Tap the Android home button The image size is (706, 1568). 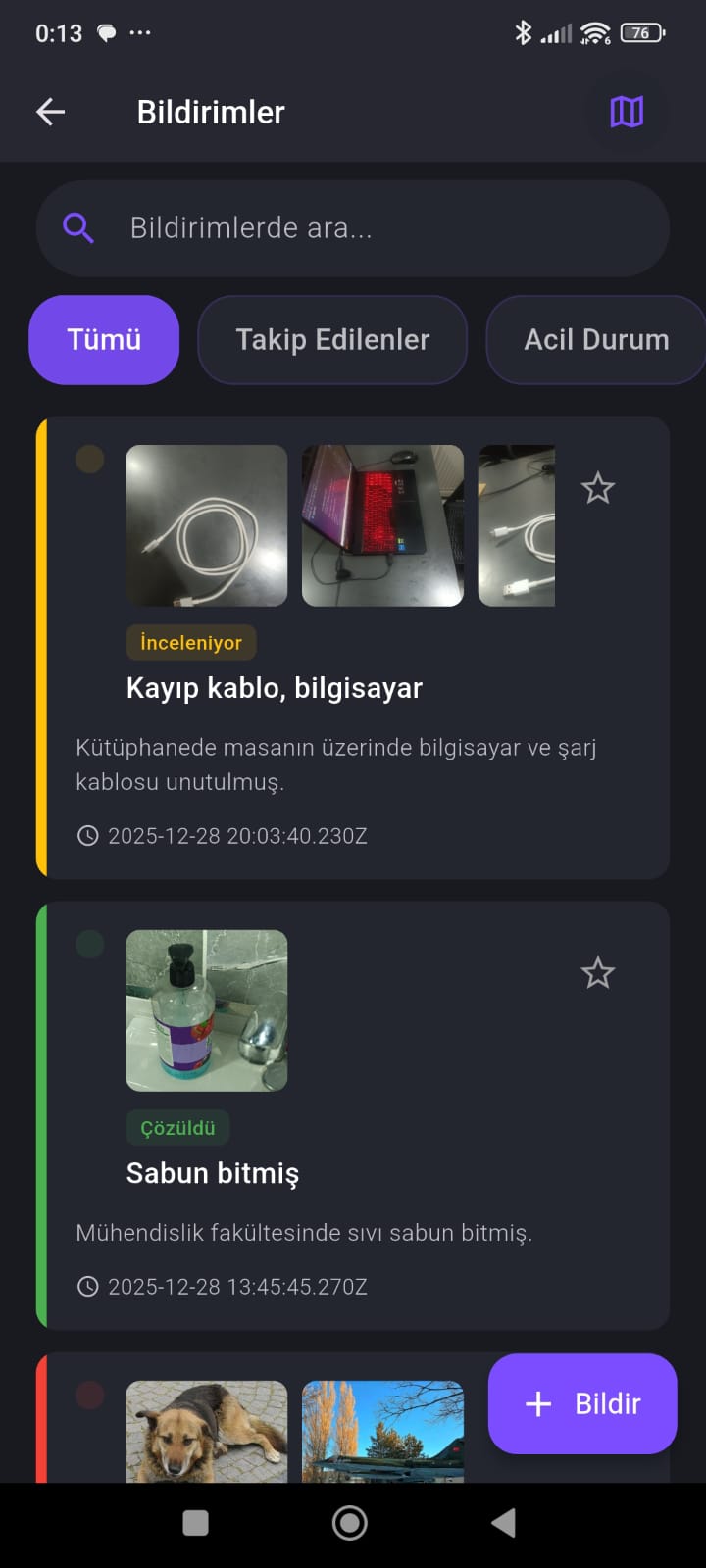pyautogui.click(x=349, y=1522)
